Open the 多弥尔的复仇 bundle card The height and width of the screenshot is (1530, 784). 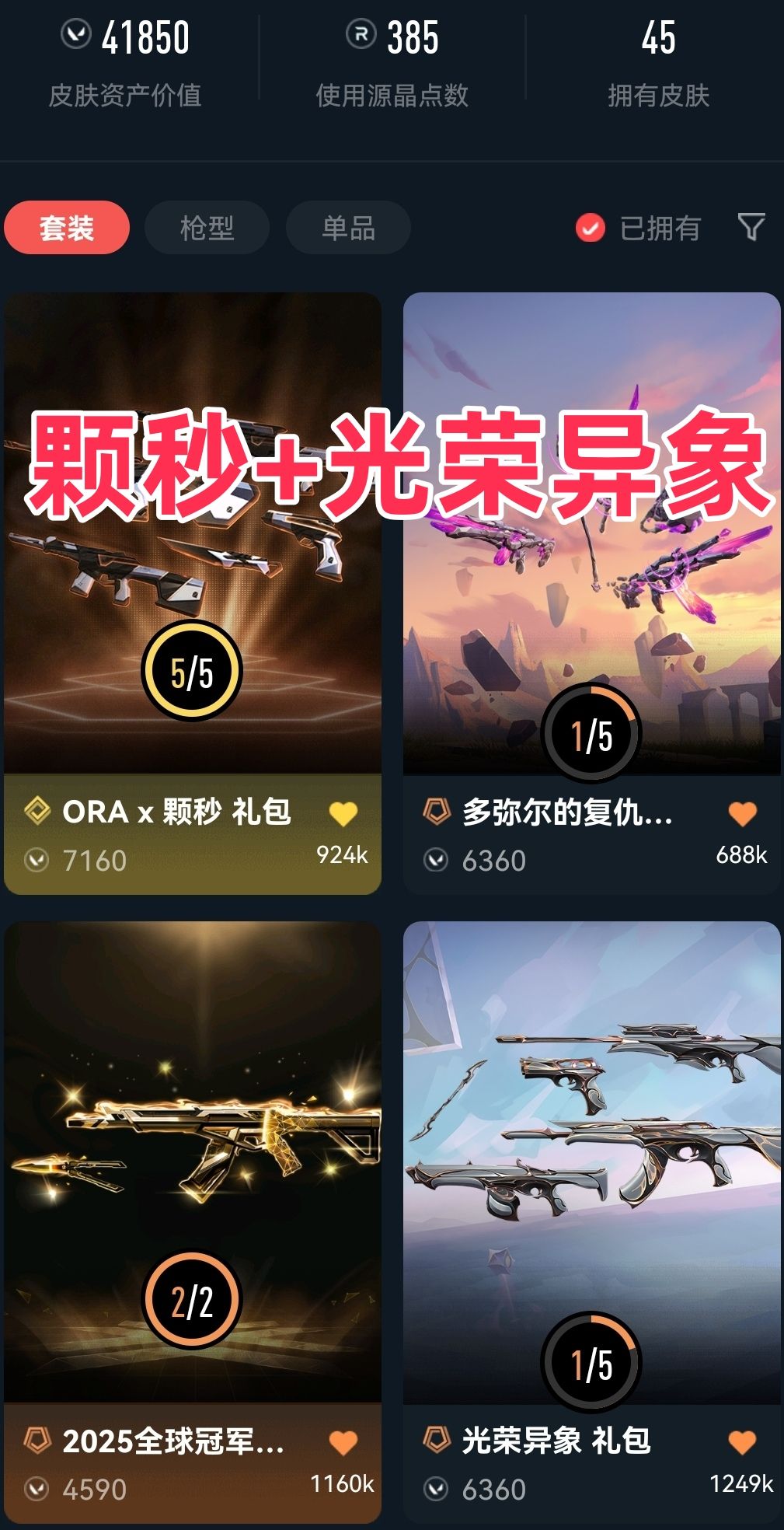tap(592, 593)
